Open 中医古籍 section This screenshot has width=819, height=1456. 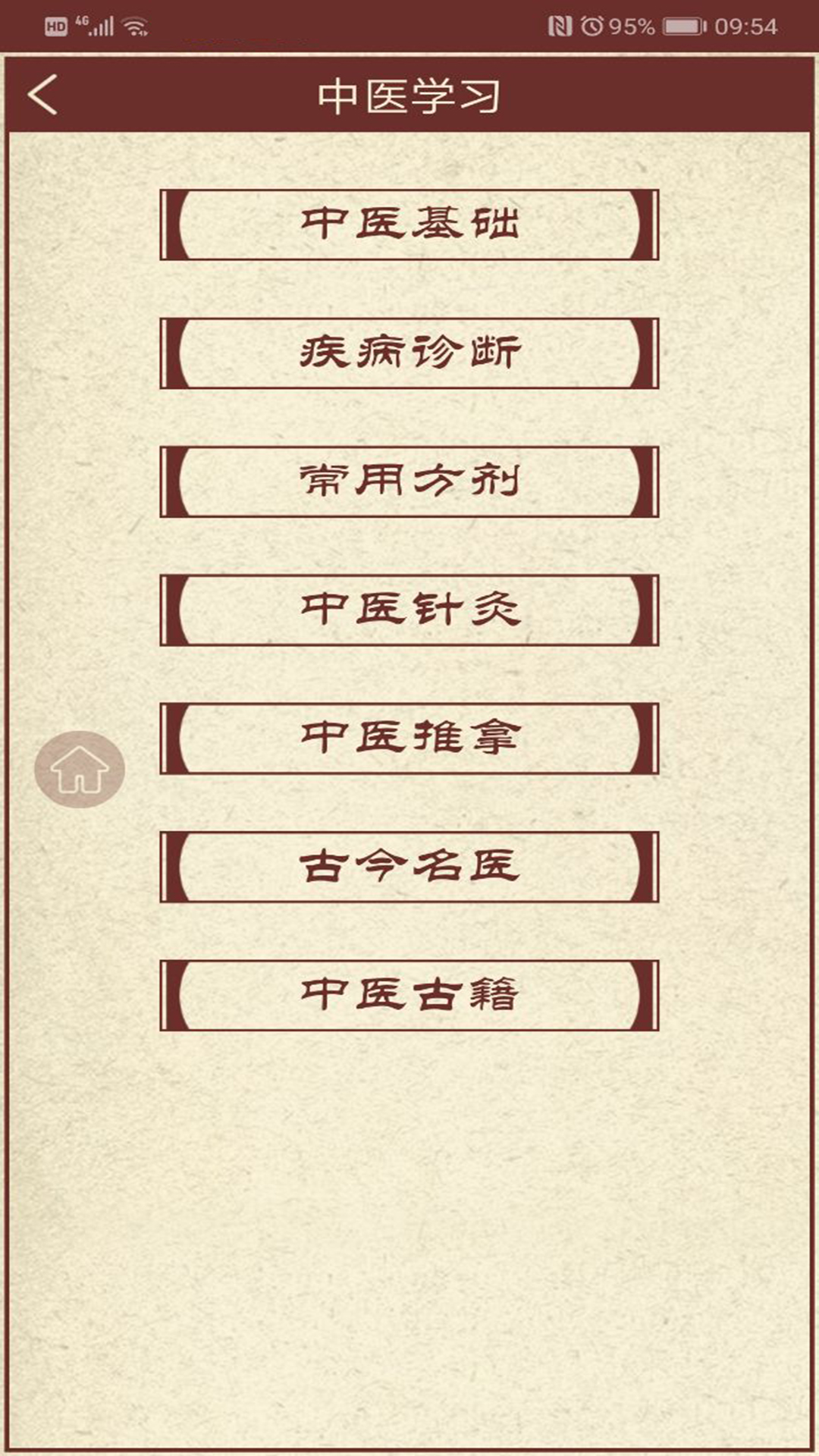[x=409, y=995]
